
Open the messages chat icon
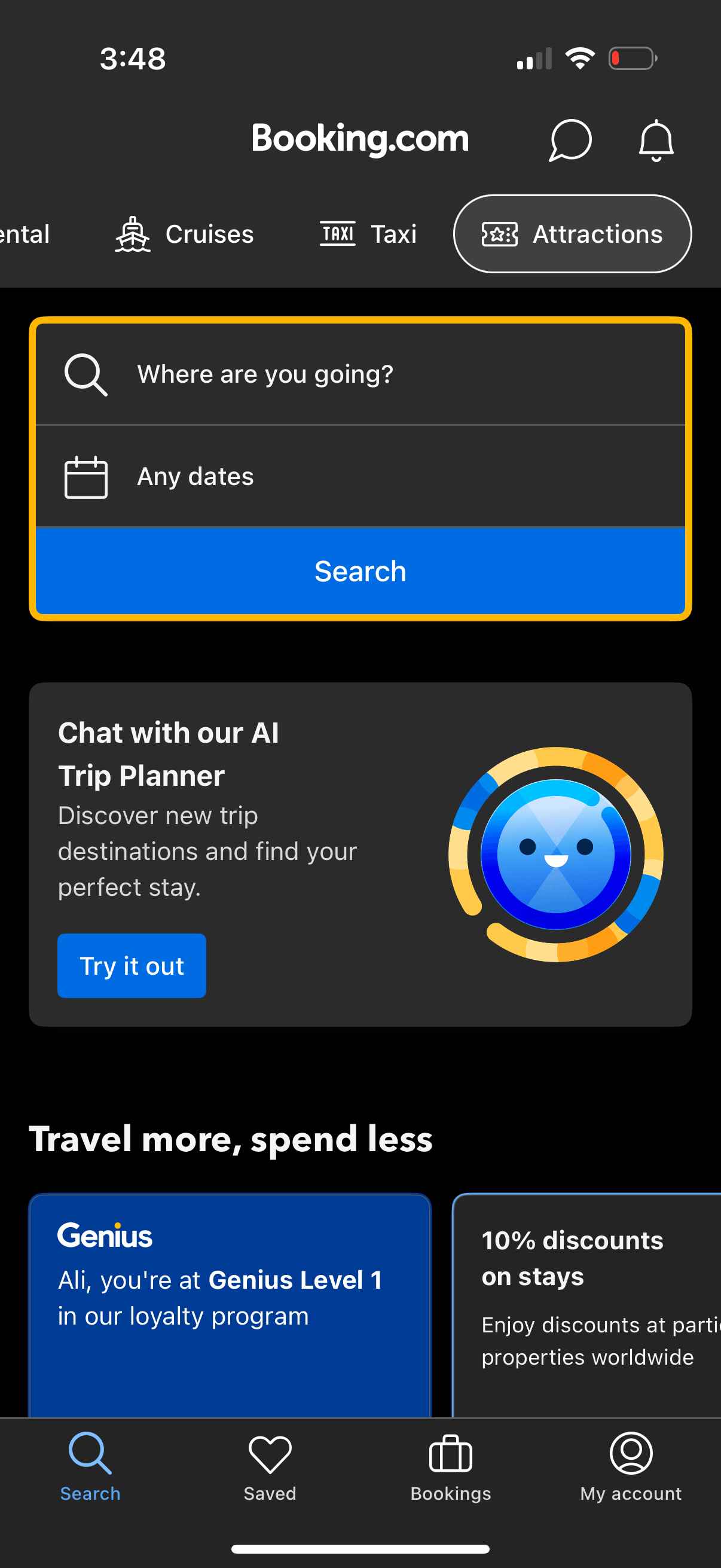pos(570,140)
